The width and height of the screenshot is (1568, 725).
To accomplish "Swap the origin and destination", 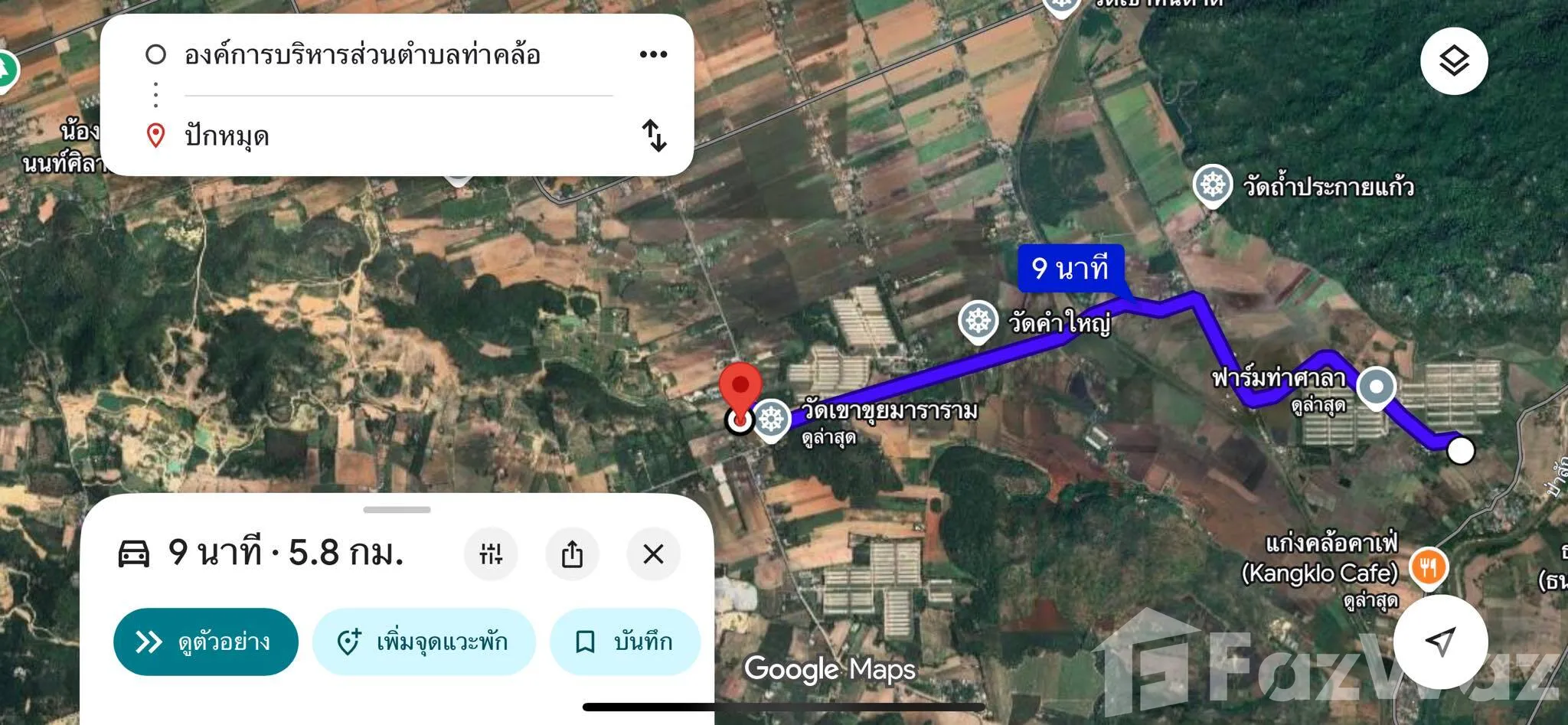I will (x=654, y=136).
